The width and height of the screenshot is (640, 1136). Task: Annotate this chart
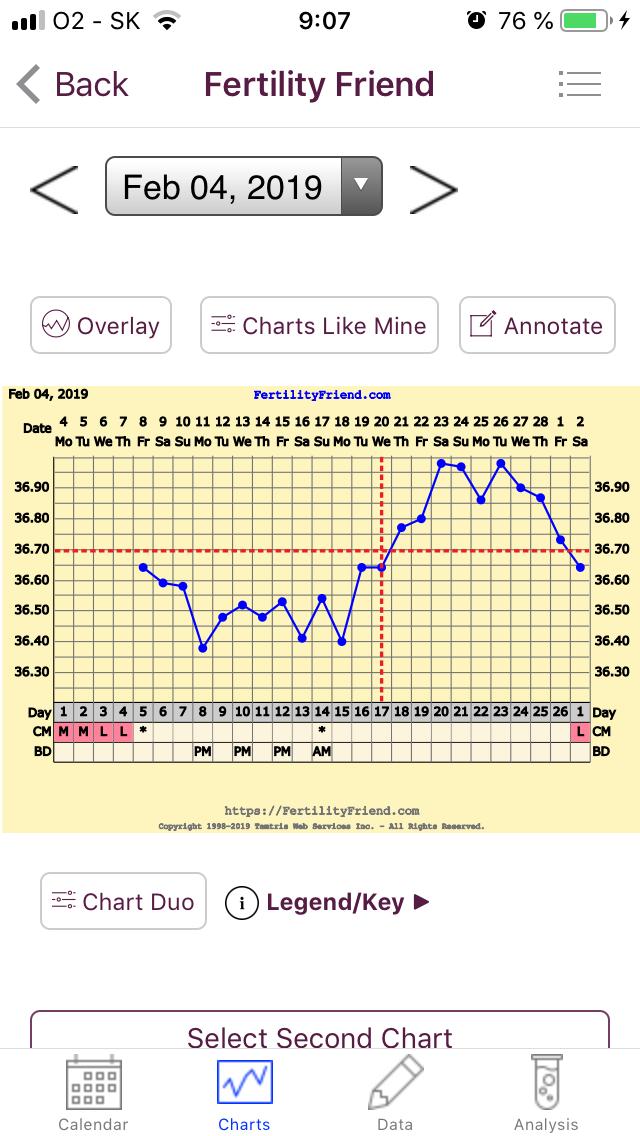(x=537, y=325)
